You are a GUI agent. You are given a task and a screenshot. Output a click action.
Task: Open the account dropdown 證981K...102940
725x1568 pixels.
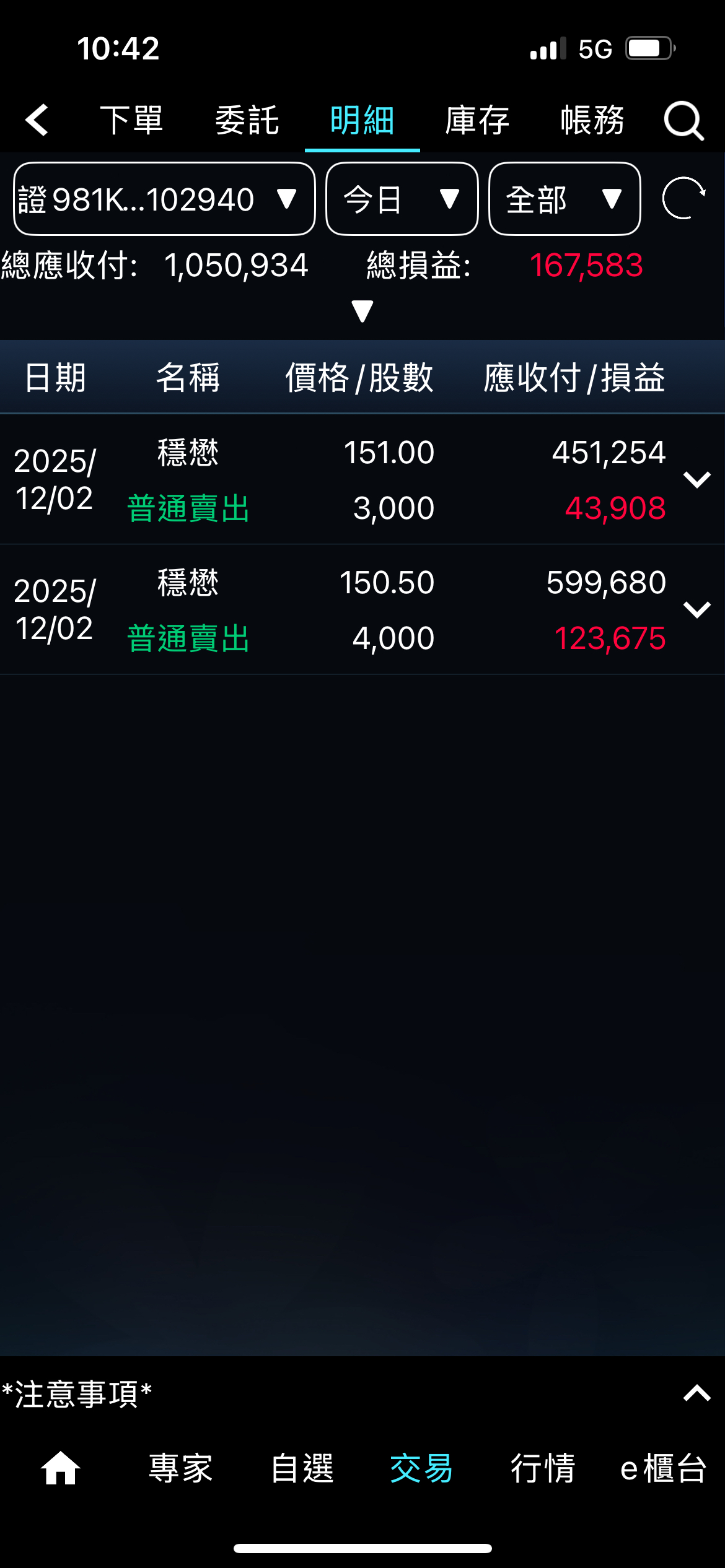[164, 199]
